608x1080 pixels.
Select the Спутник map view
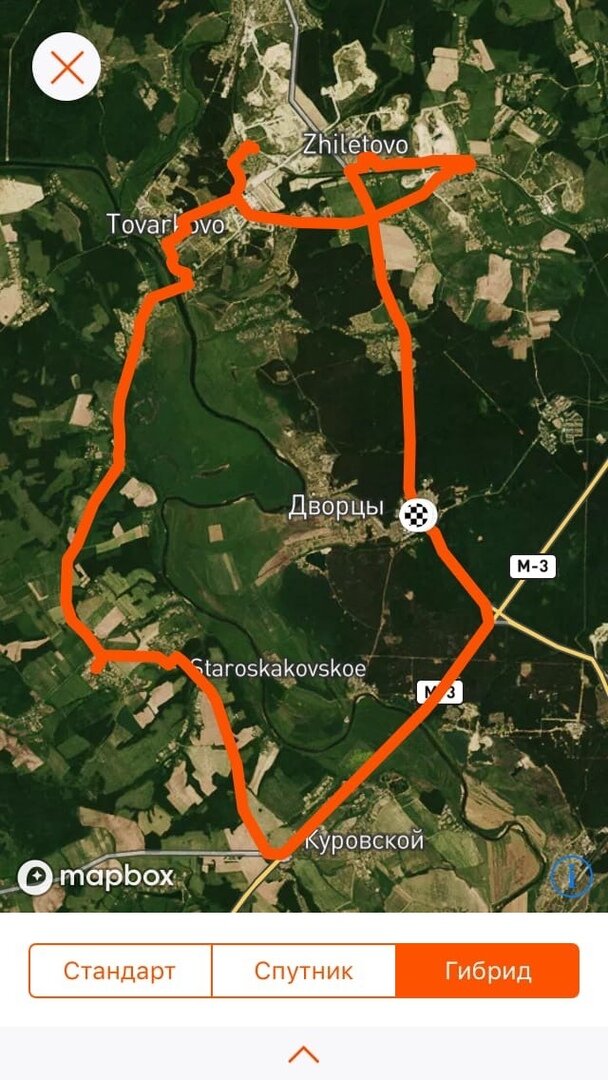(x=304, y=970)
